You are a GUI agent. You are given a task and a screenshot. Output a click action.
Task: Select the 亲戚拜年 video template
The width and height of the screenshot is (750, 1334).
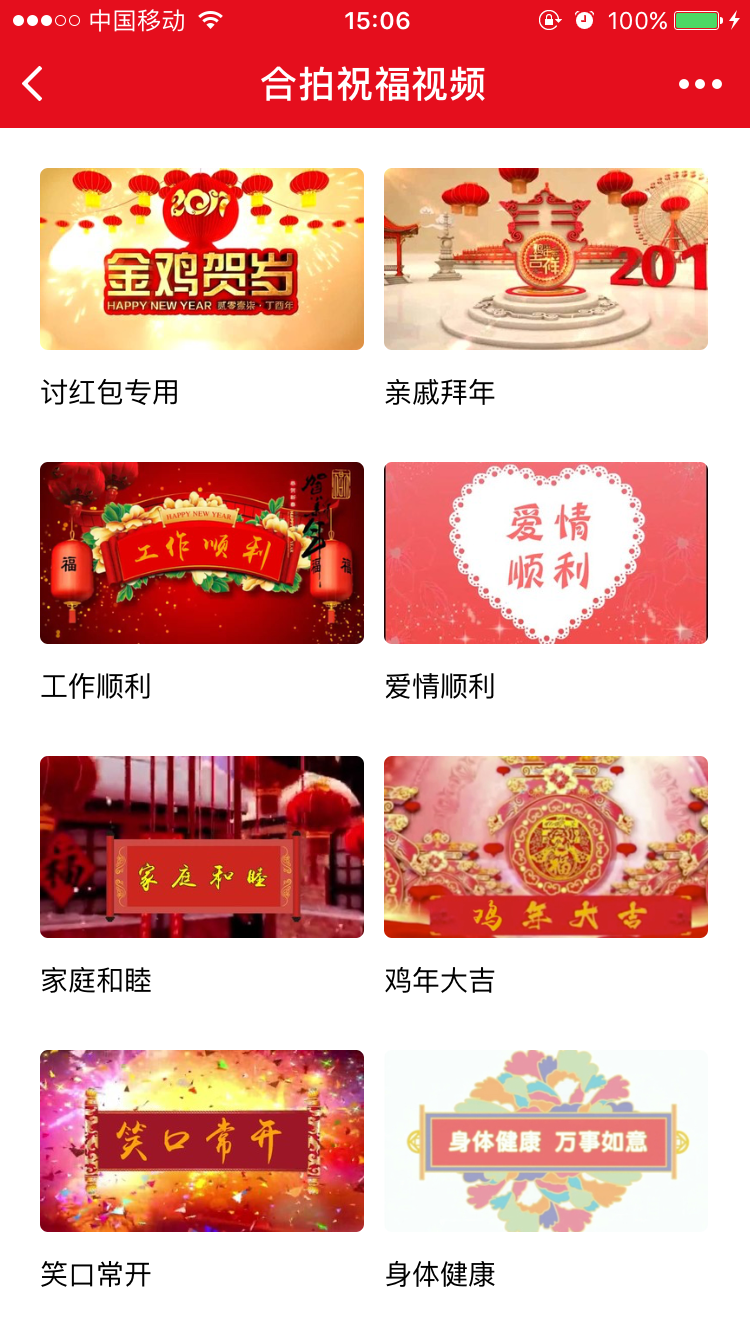[x=545, y=259]
